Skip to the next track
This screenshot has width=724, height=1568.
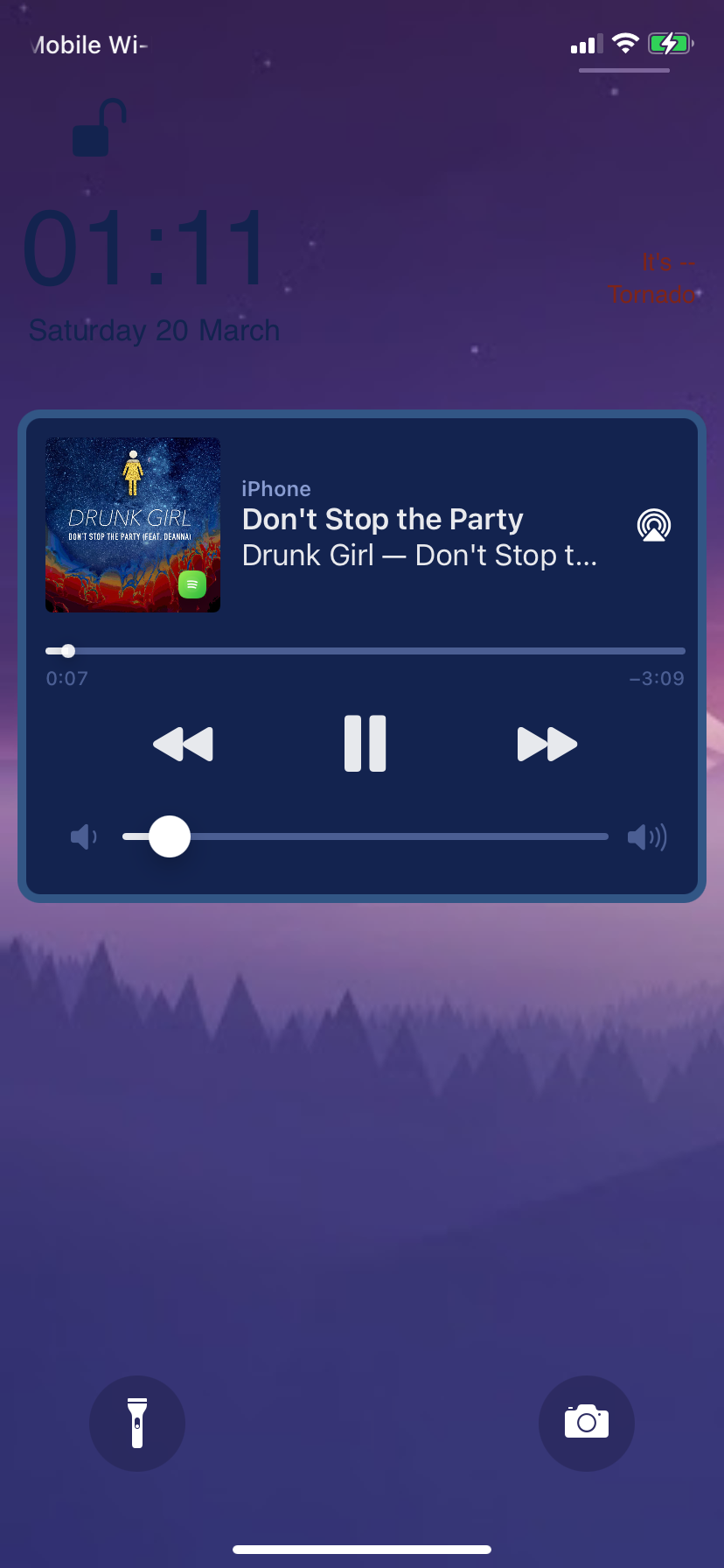pyautogui.click(x=547, y=745)
